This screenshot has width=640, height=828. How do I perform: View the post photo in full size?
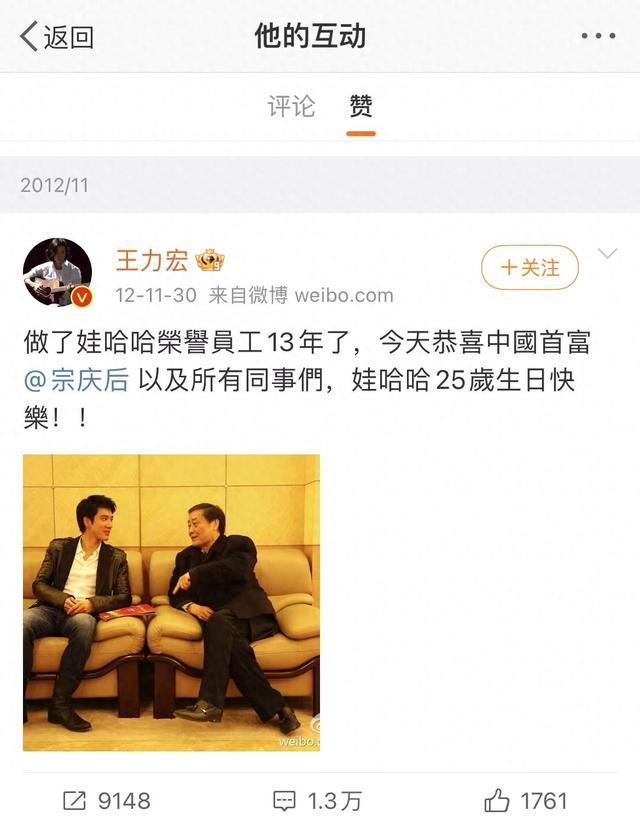(171, 602)
